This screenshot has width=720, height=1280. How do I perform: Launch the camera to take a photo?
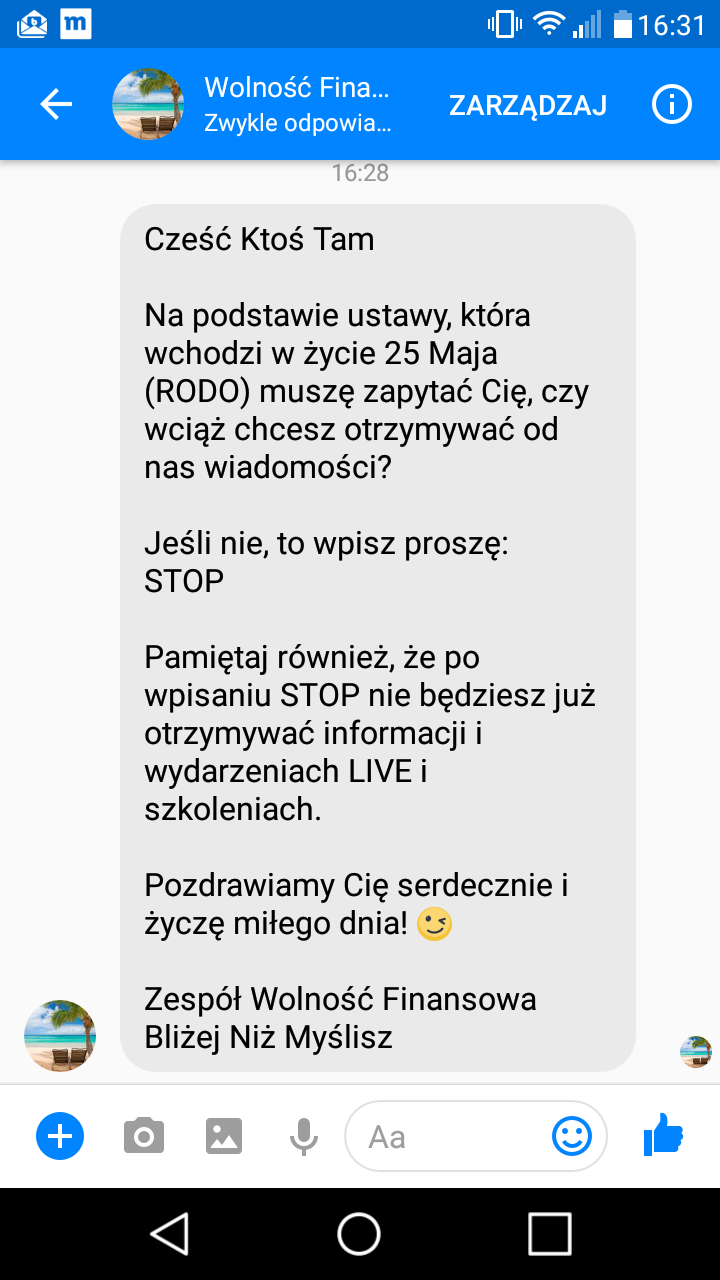[144, 1136]
